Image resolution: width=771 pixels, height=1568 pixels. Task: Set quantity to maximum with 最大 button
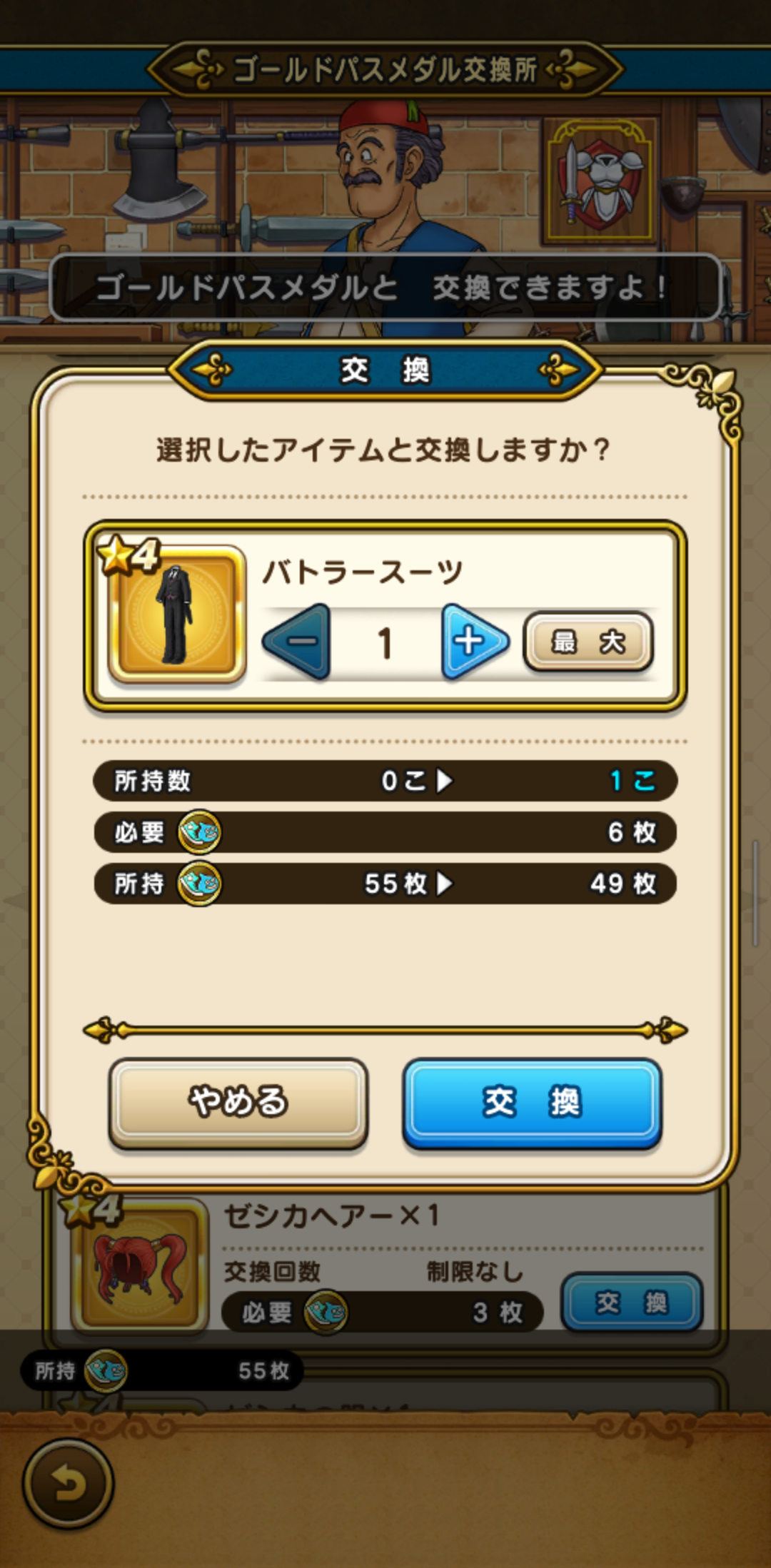point(588,642)
